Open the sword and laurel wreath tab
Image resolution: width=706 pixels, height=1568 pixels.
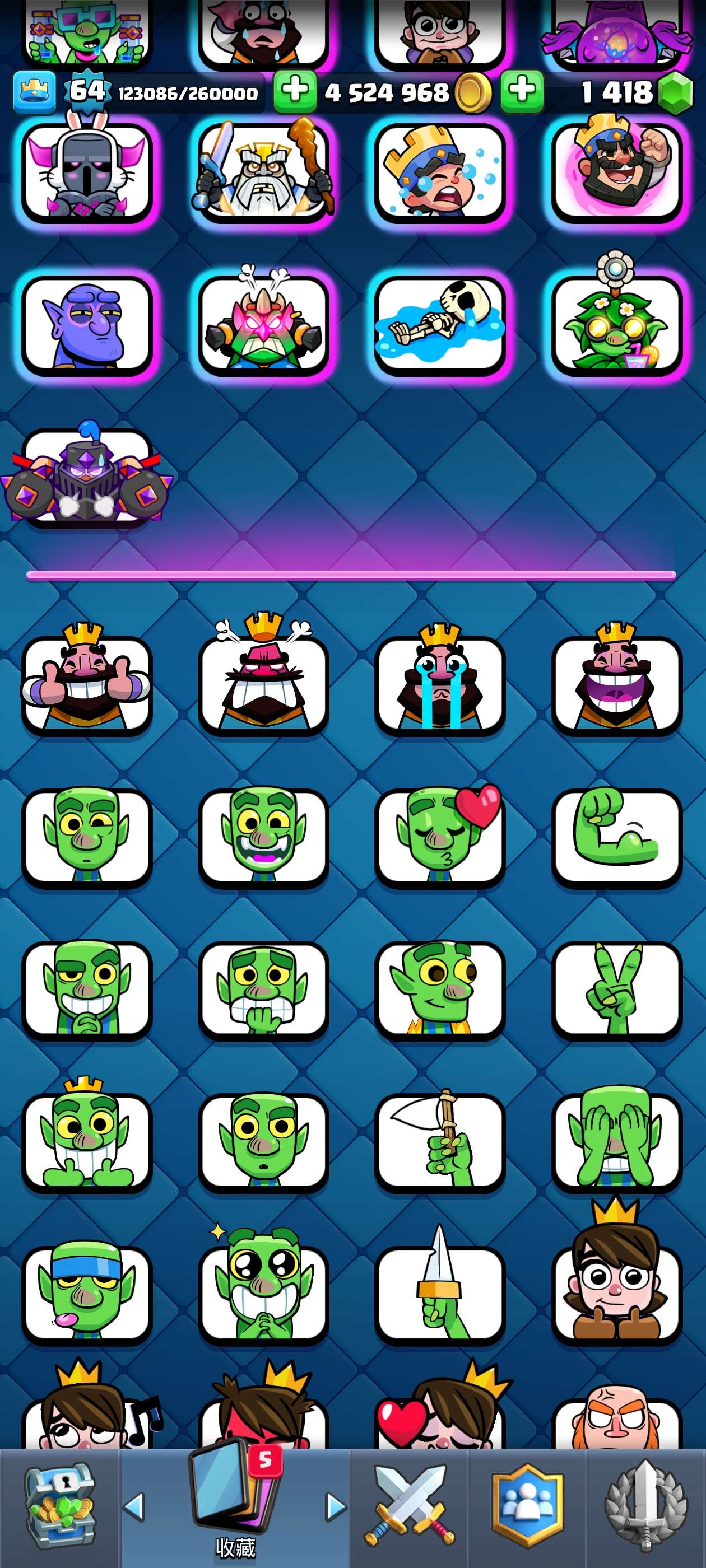pyautogui.click(x=645, y=1506)
